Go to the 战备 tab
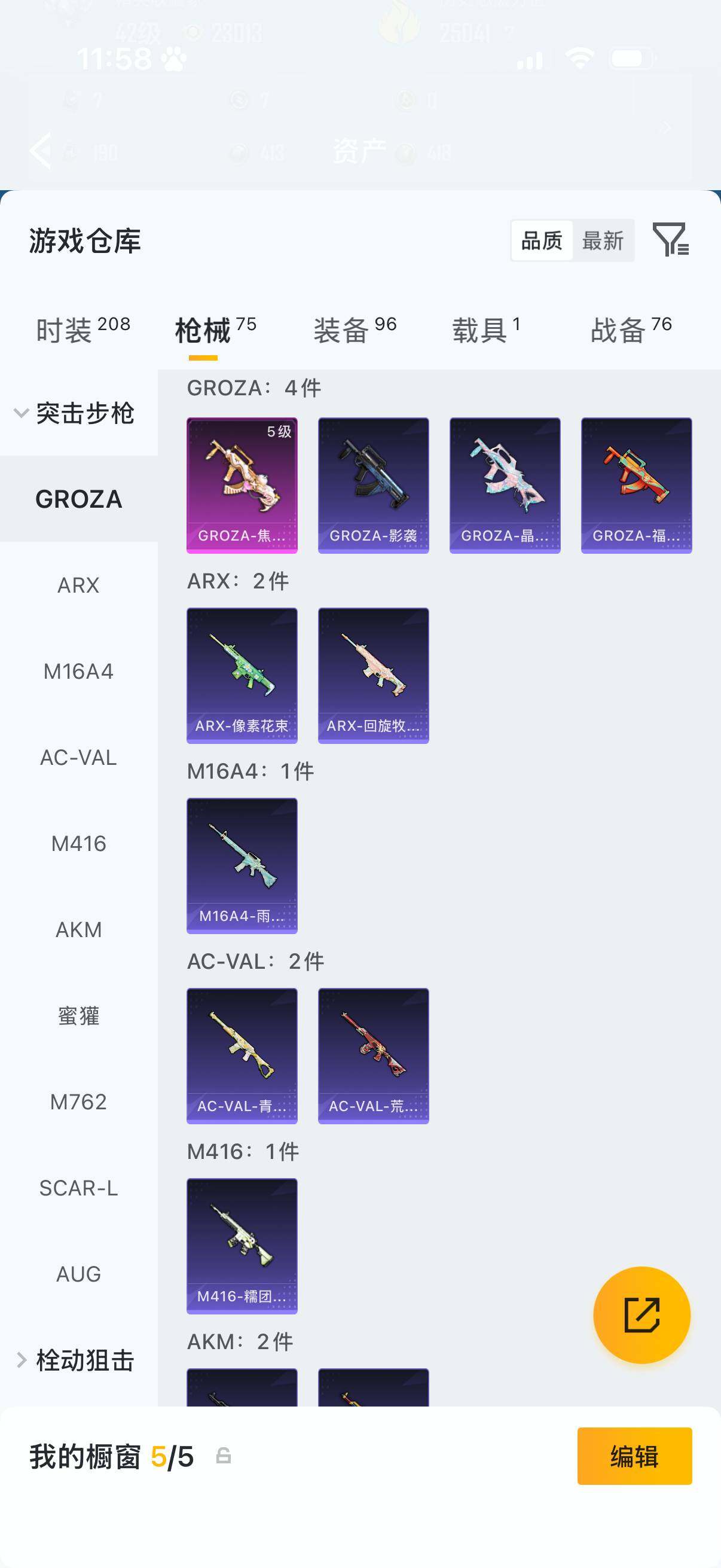The image size is (721, 1568). click(x=631, y=330)
